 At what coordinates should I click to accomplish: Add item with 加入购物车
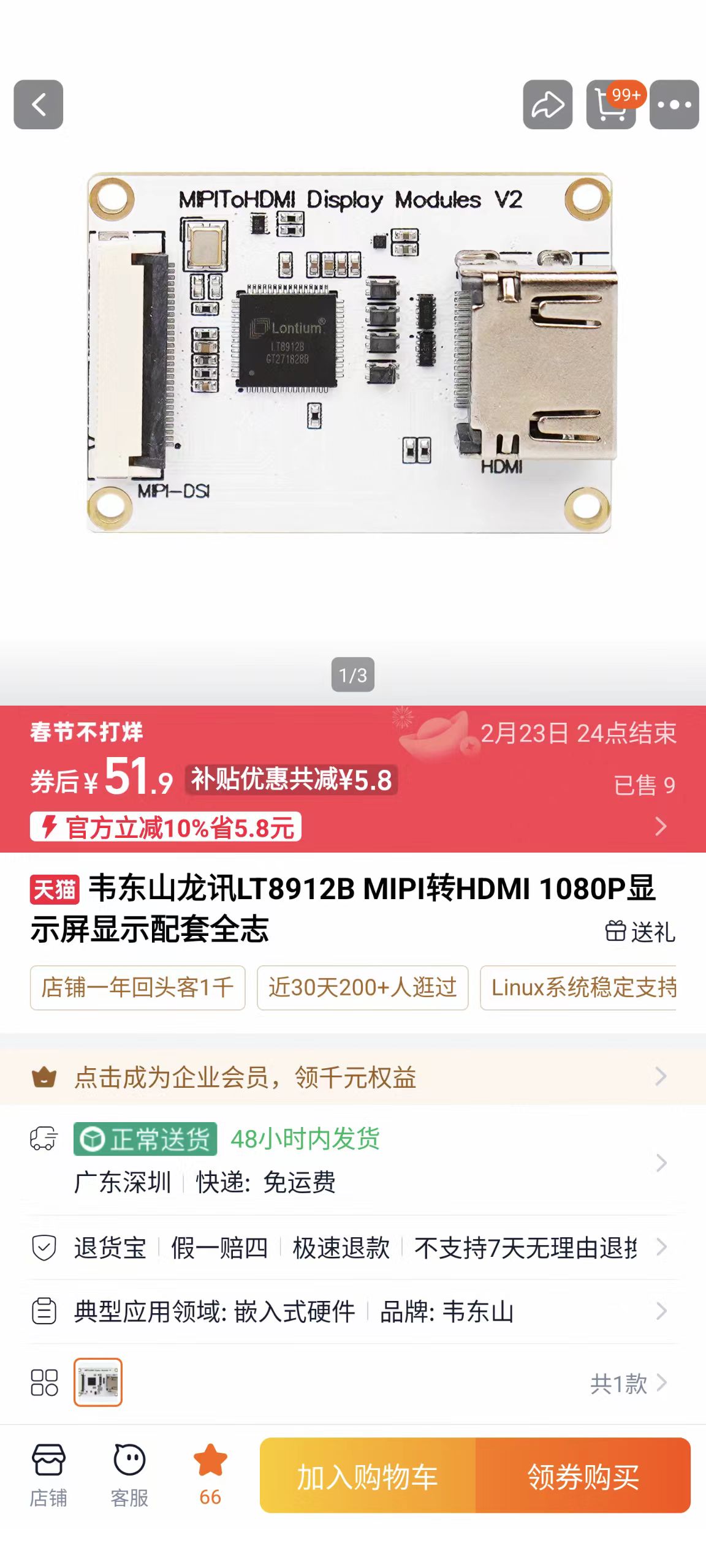click(x=368, y=1476)
